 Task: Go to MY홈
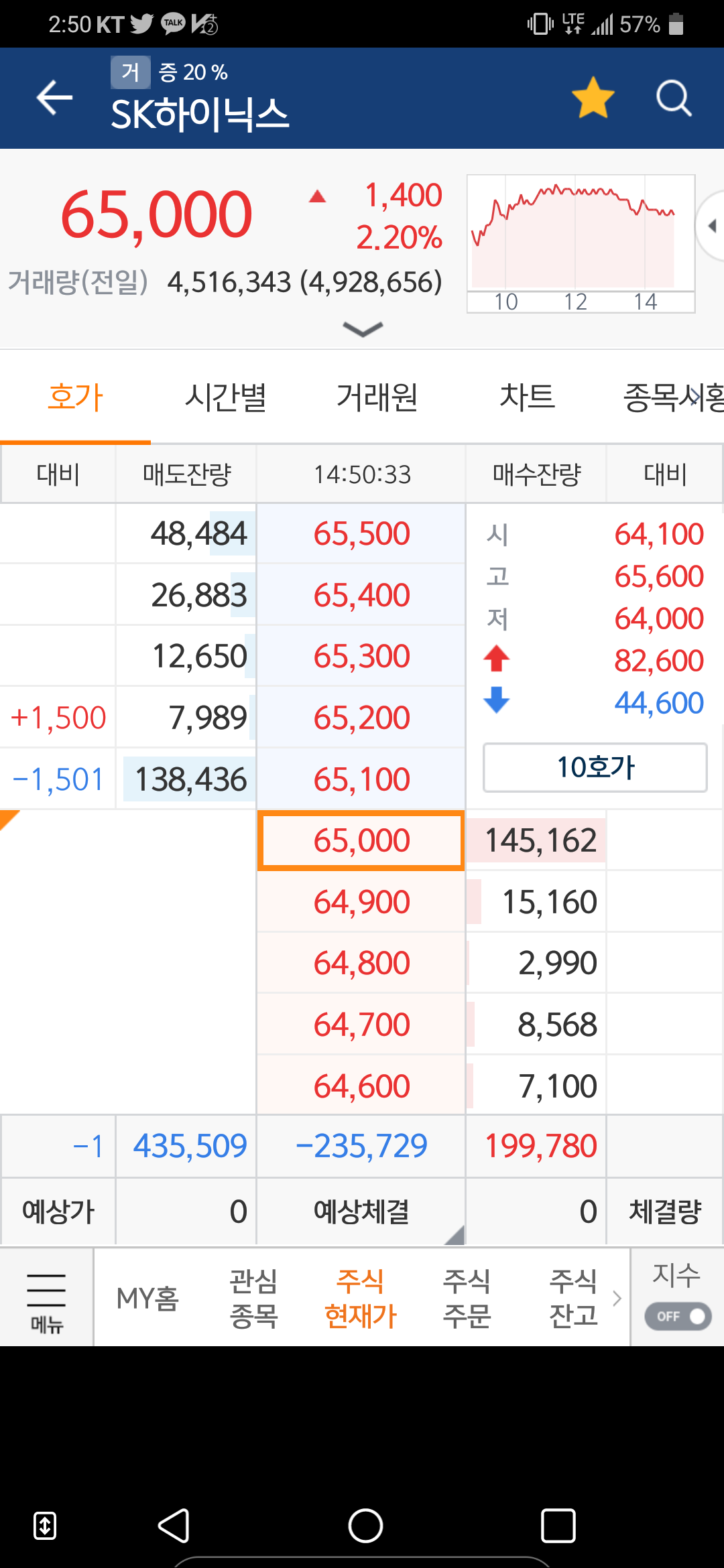coord(149,1297)
